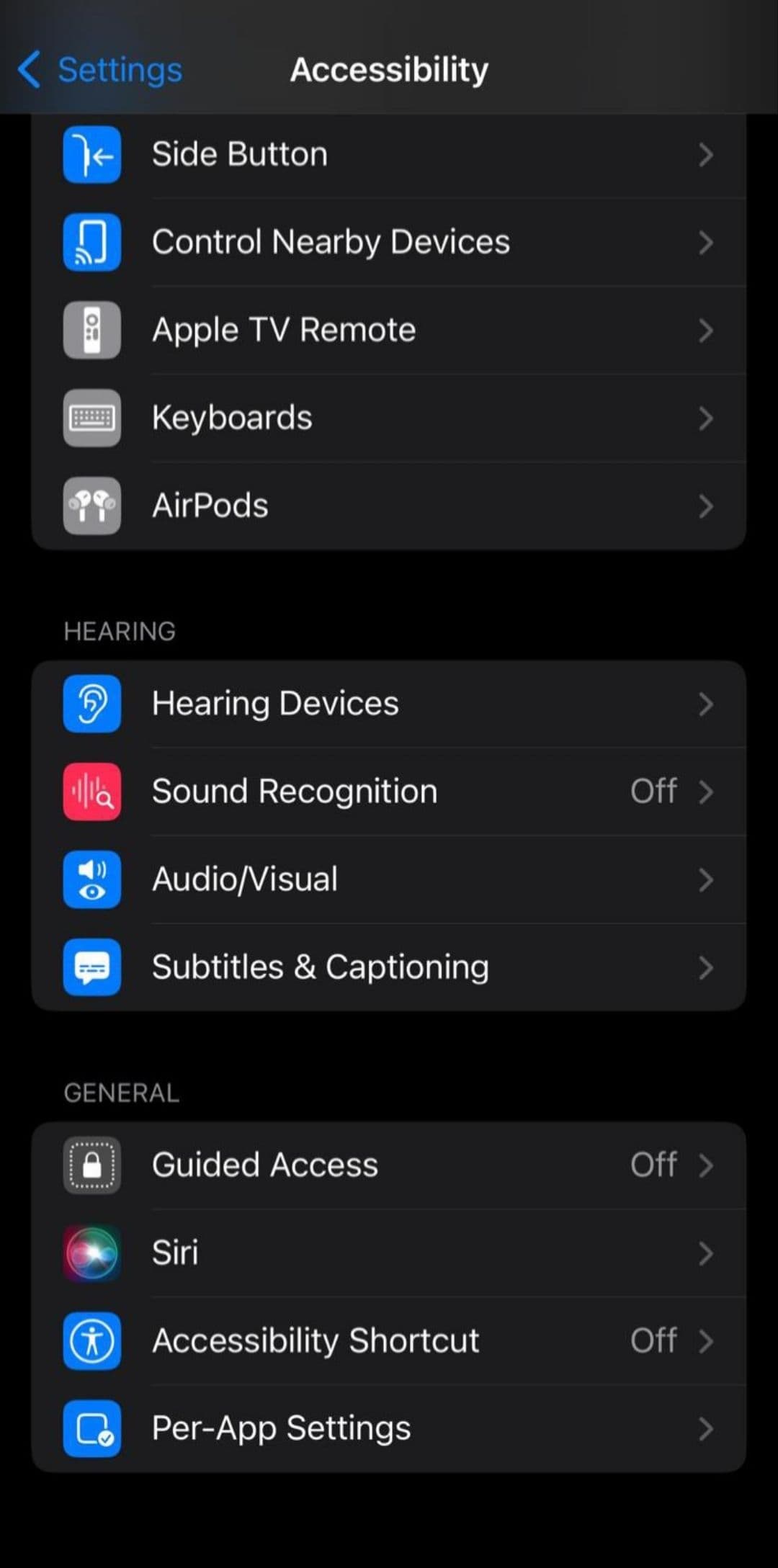778x1568 pixels.
Task: Tap the colorful Siri icon
Action: click(91, 1253)
